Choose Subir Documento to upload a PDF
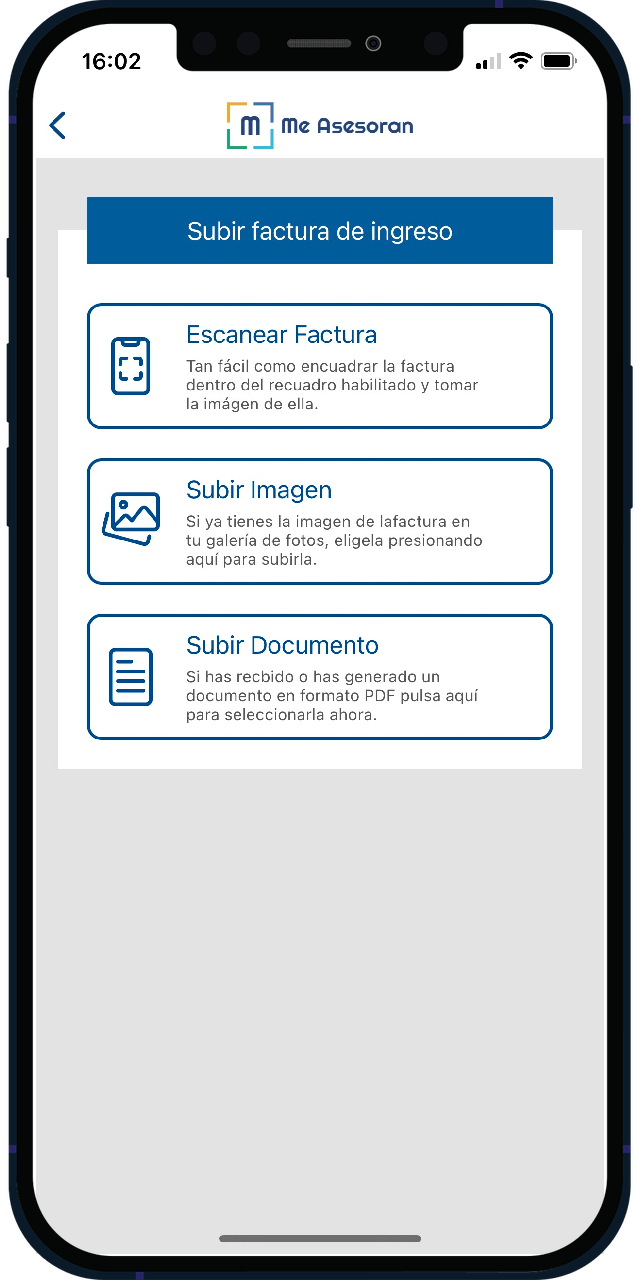 click(x=320, y=677)
